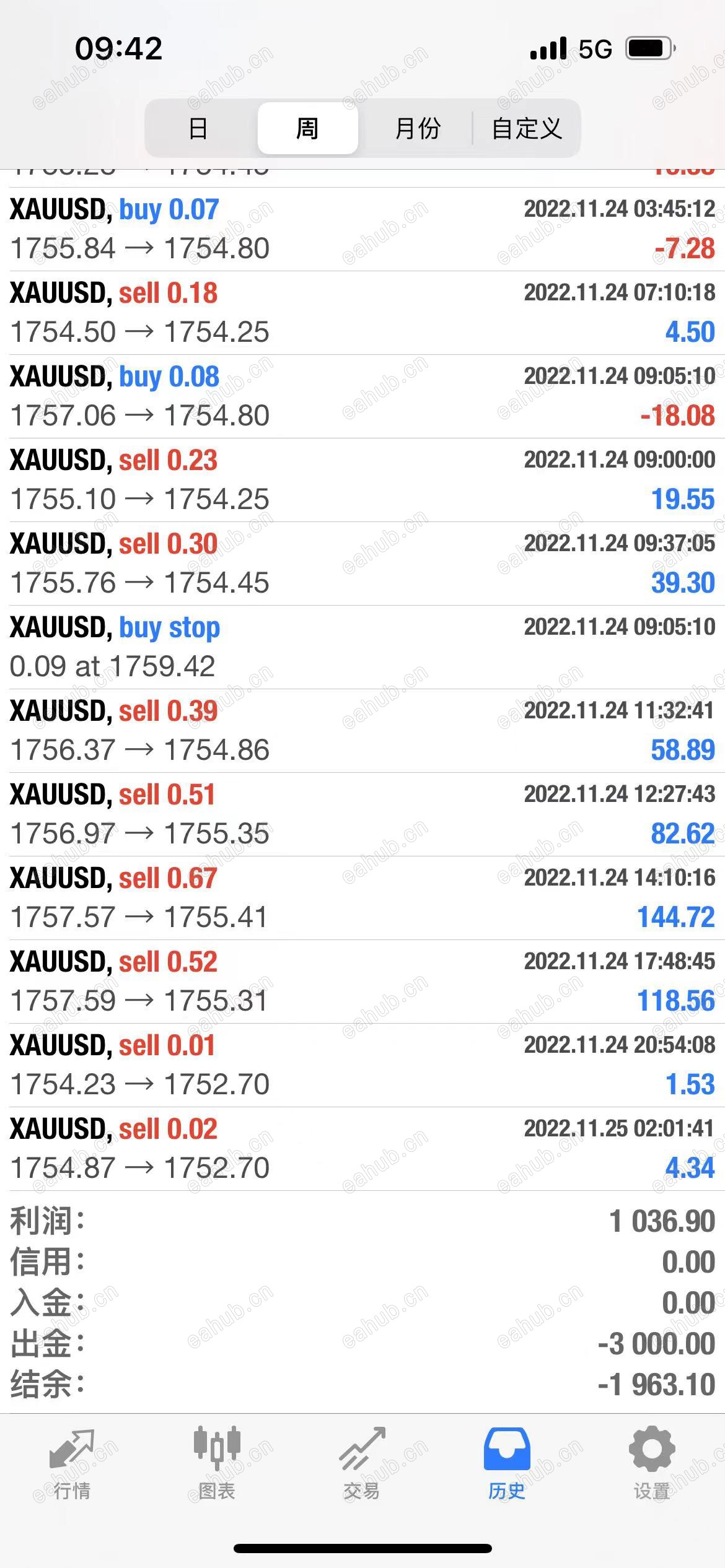
Task: Open the sell 0.18 trade details
Action: [362, 313]
